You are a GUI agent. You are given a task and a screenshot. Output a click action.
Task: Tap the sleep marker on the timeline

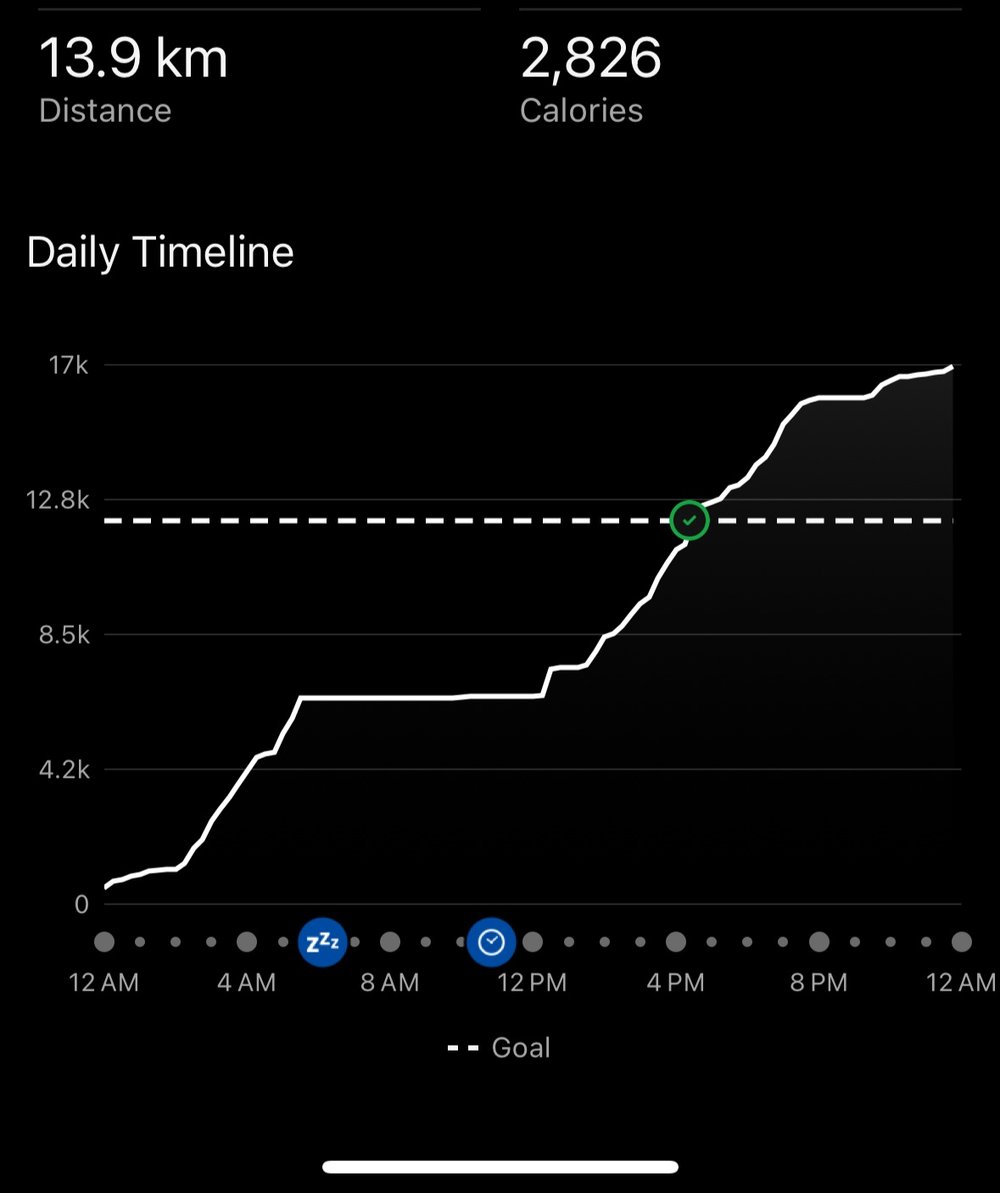(x=322, y=941)
